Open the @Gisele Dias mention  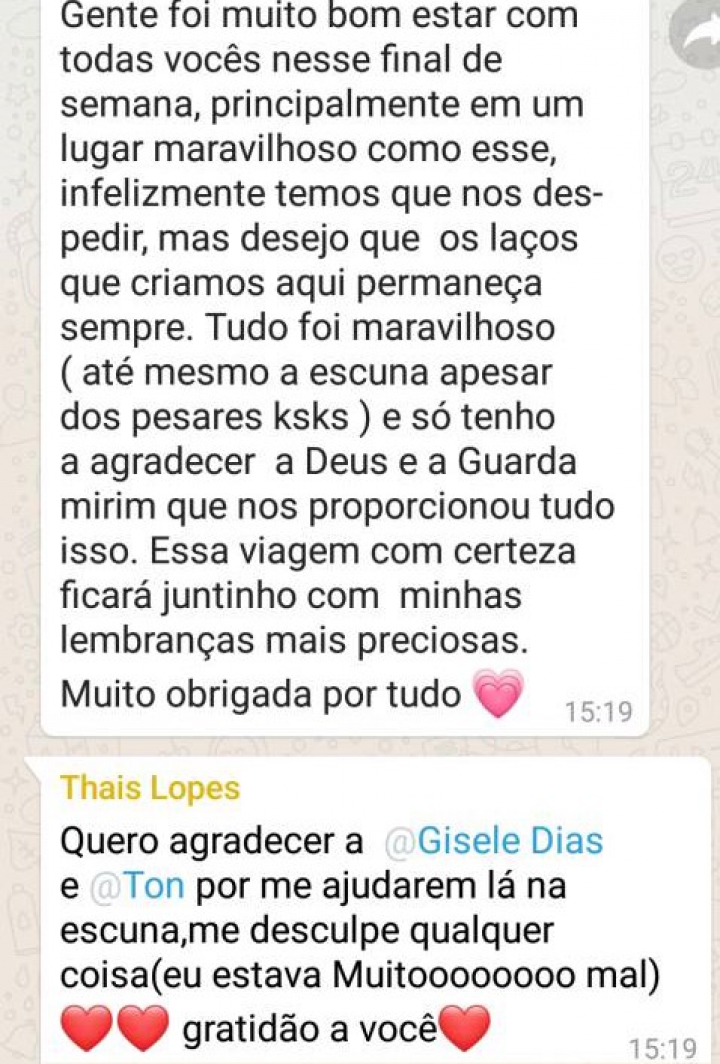[x=495, y=841]
